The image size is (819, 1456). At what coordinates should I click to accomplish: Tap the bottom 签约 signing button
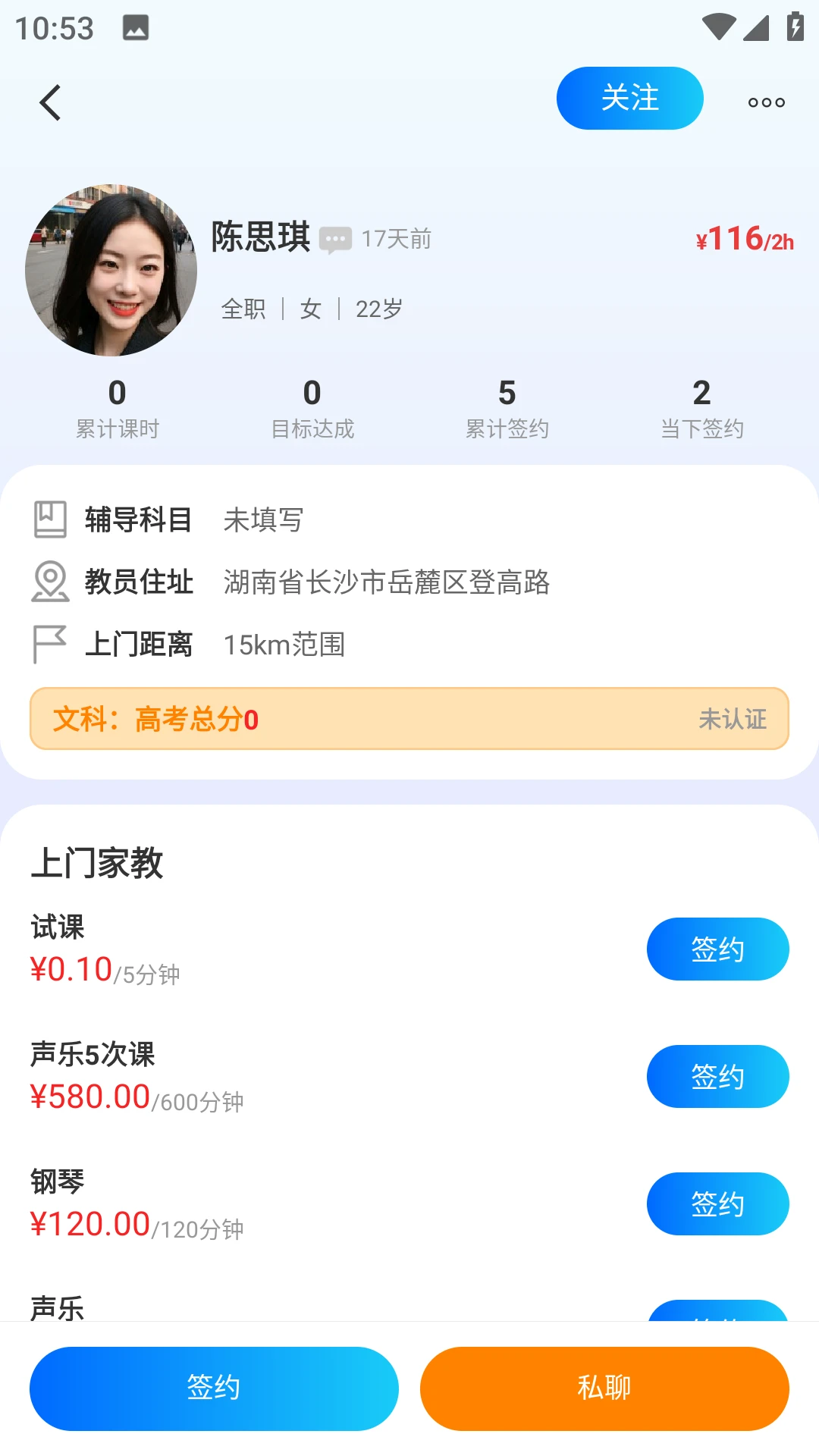pos(213,1388)
